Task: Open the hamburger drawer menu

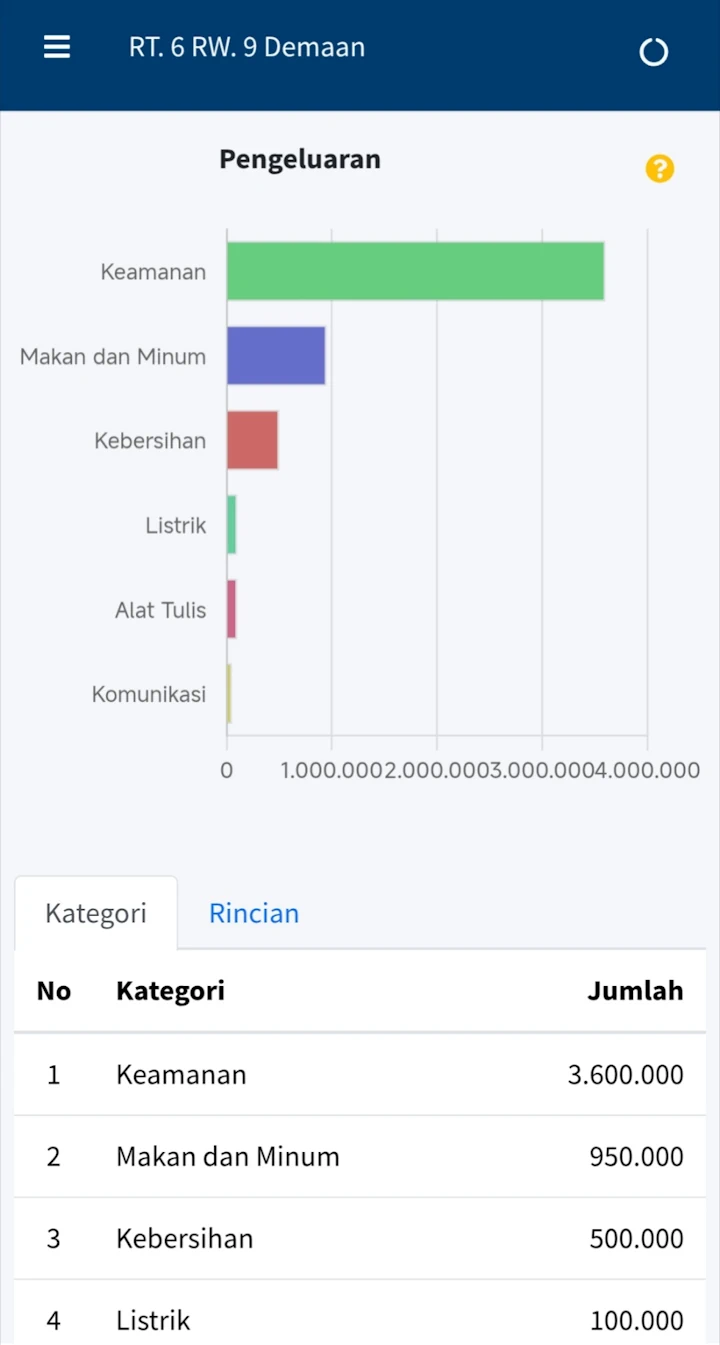Action: [57, 47]
